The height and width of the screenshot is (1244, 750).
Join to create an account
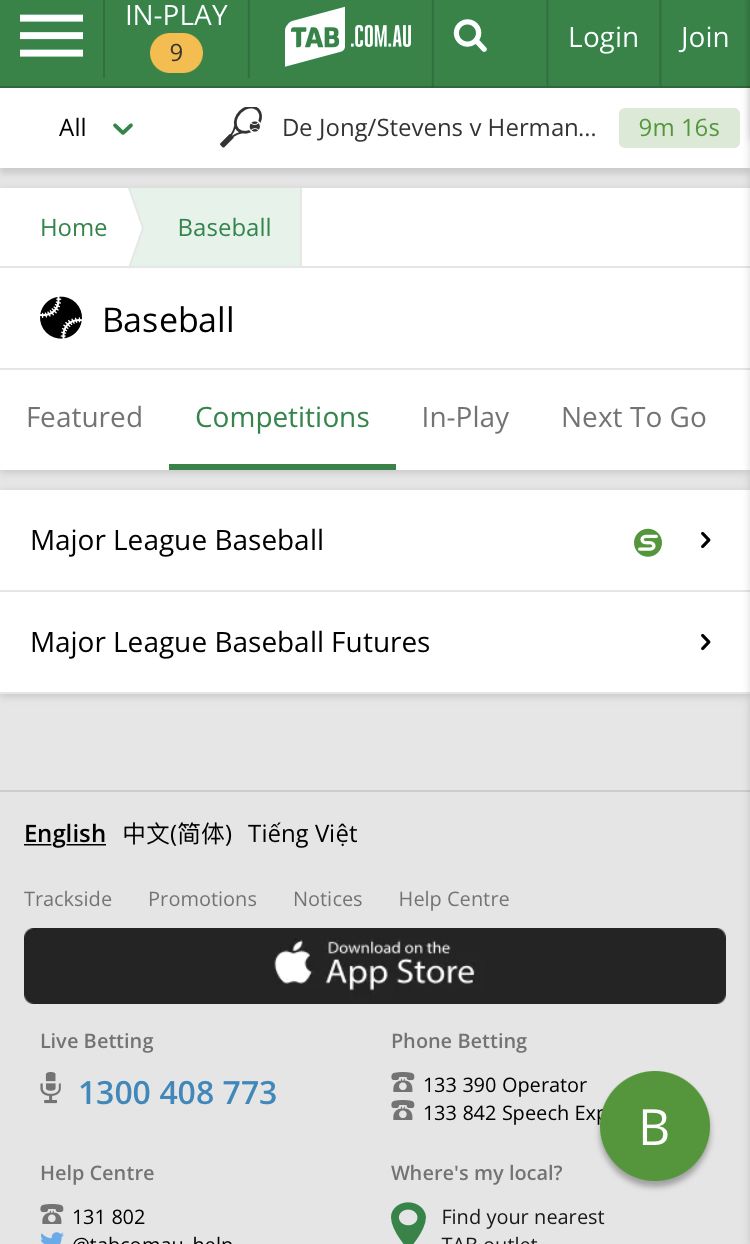point(704,38)
